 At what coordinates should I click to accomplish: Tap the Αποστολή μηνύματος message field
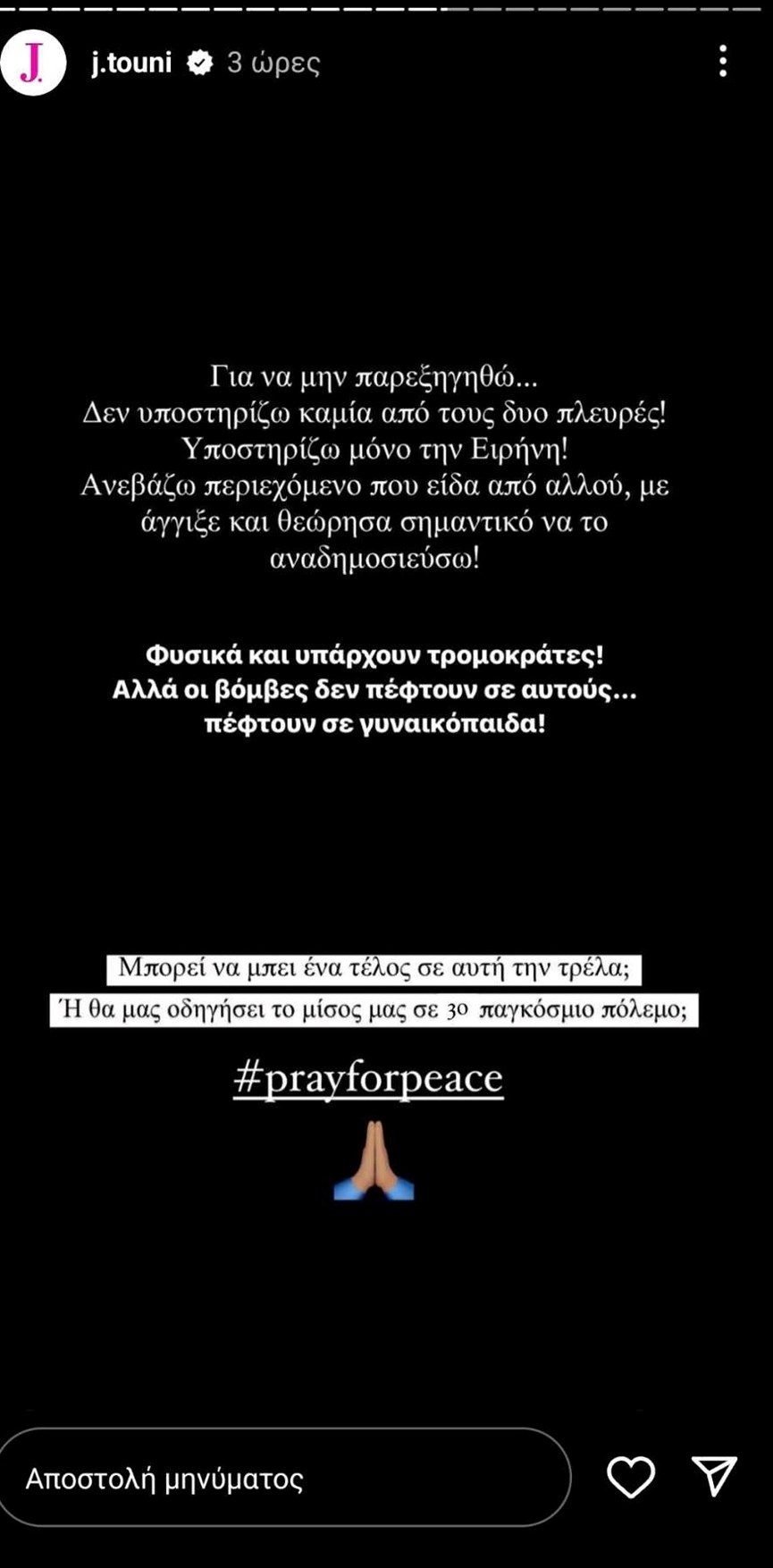pyautogui.click(x=284, y=1478)
